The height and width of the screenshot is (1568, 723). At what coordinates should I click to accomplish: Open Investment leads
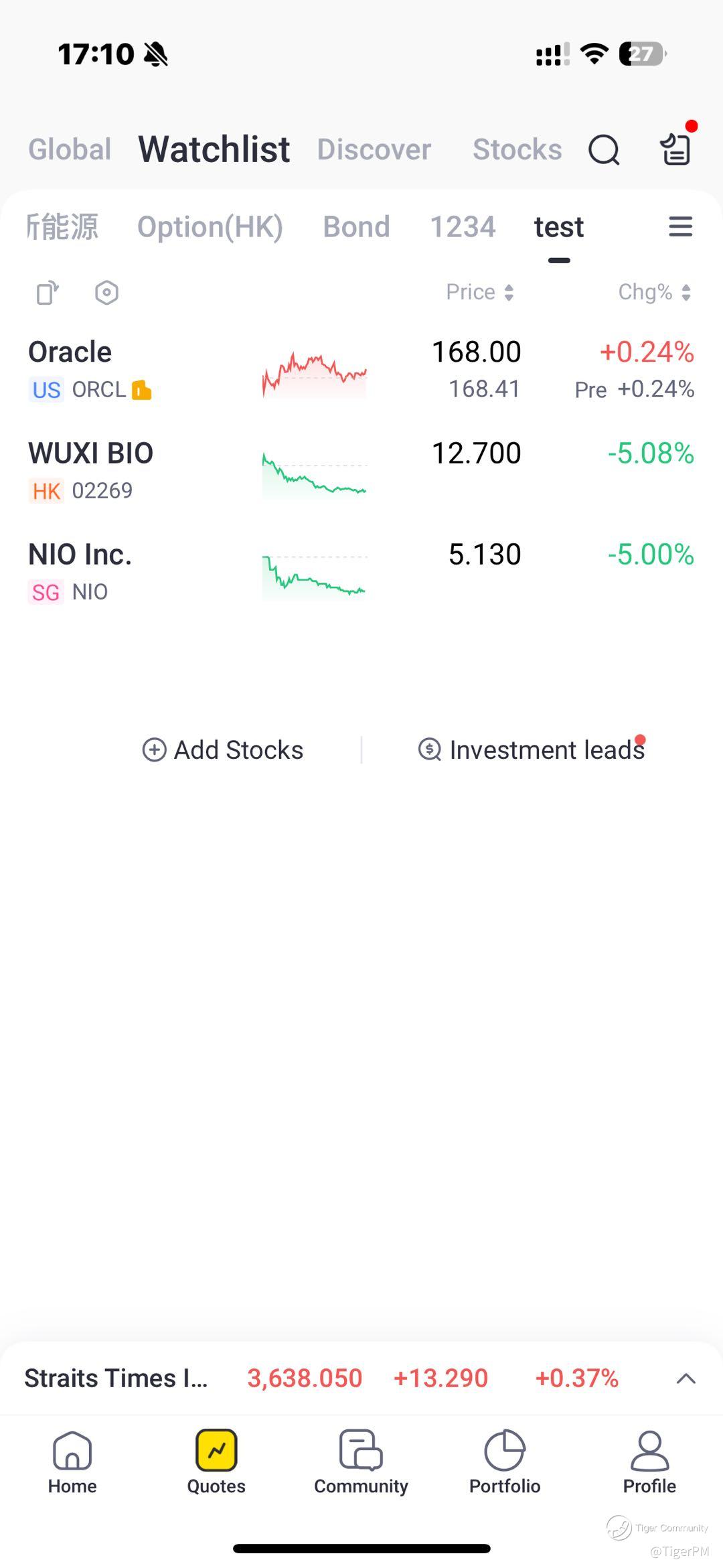pos(532,750)
